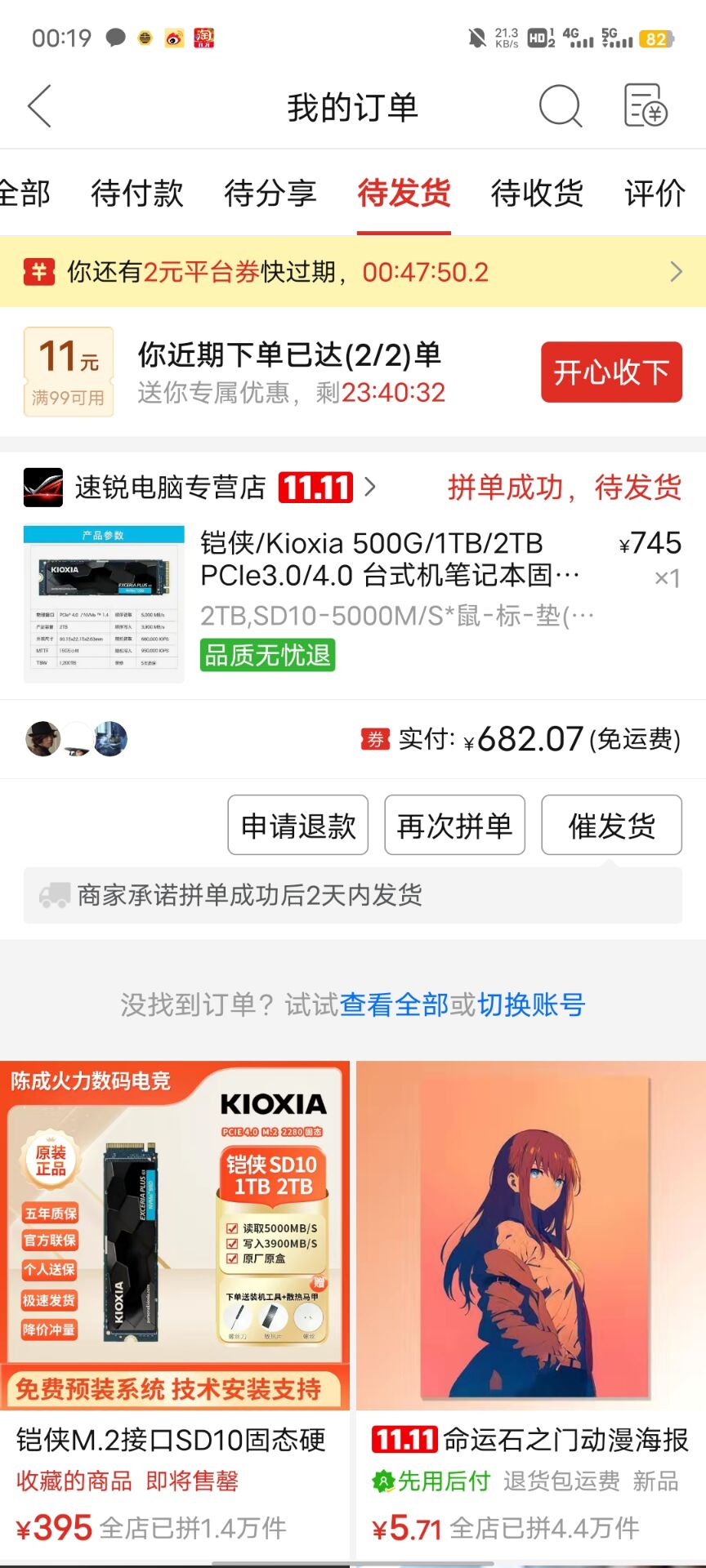Open the bill record icon in the top bar

click(x=646, y=106)
